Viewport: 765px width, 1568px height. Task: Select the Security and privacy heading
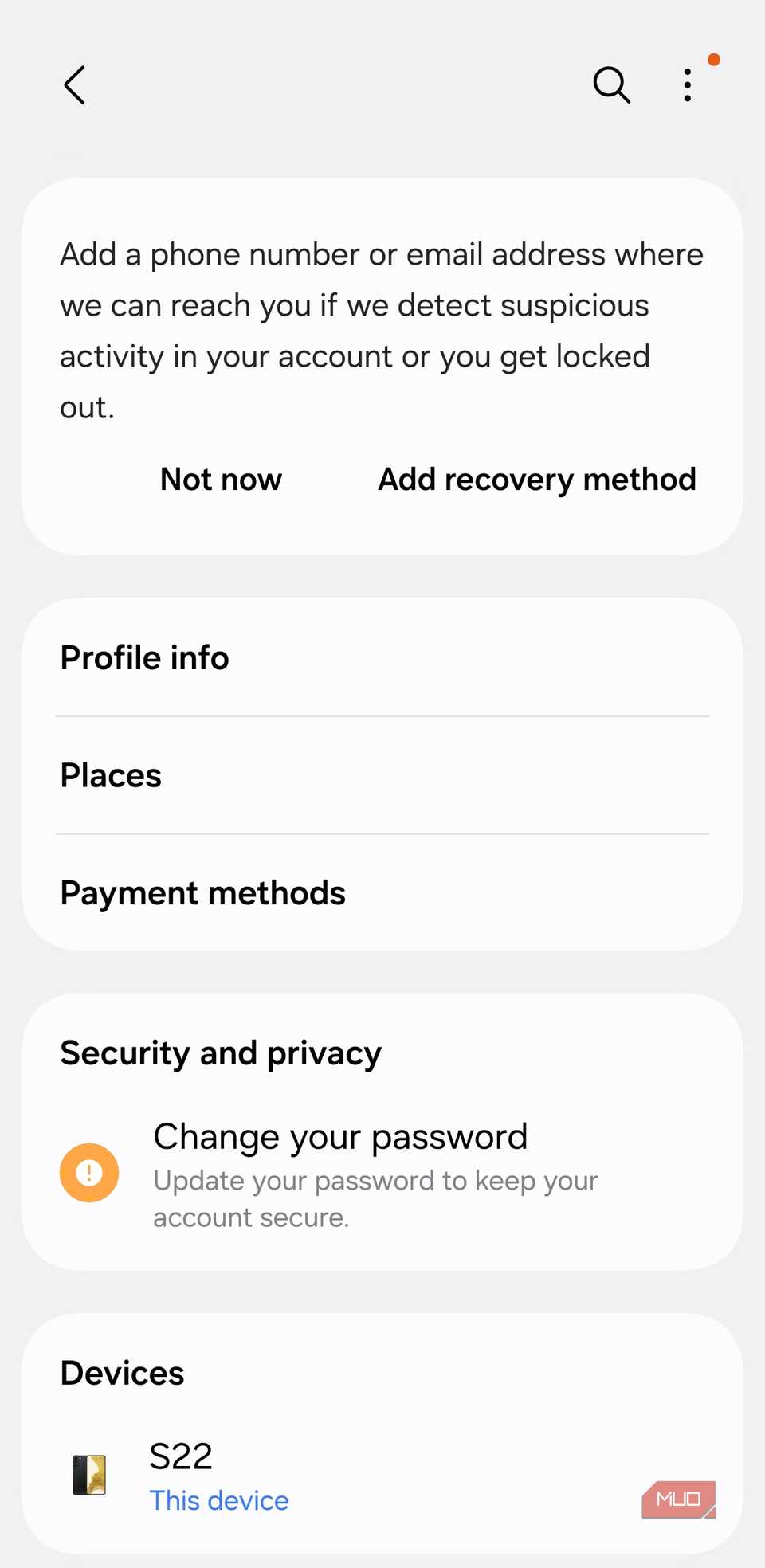point(220,1052)
